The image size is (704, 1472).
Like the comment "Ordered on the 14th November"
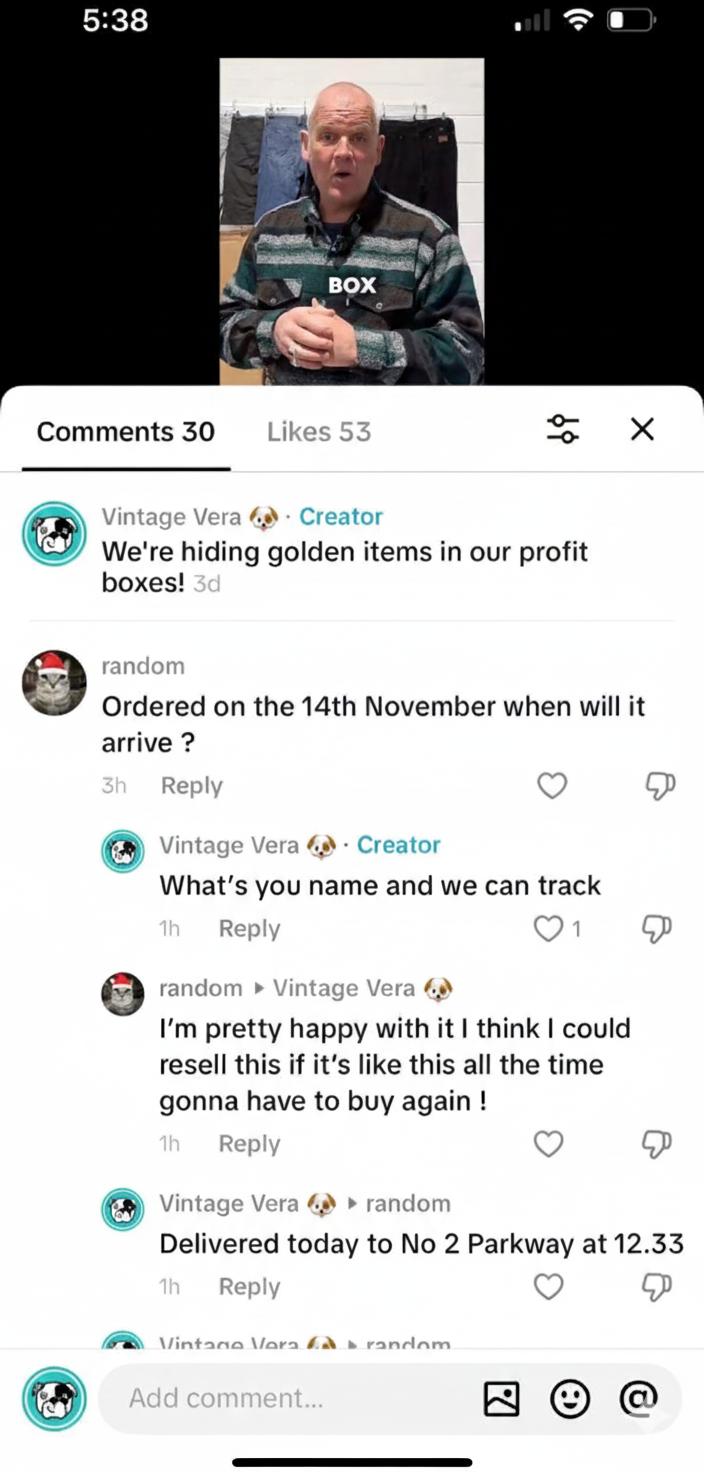pos(552,786)
